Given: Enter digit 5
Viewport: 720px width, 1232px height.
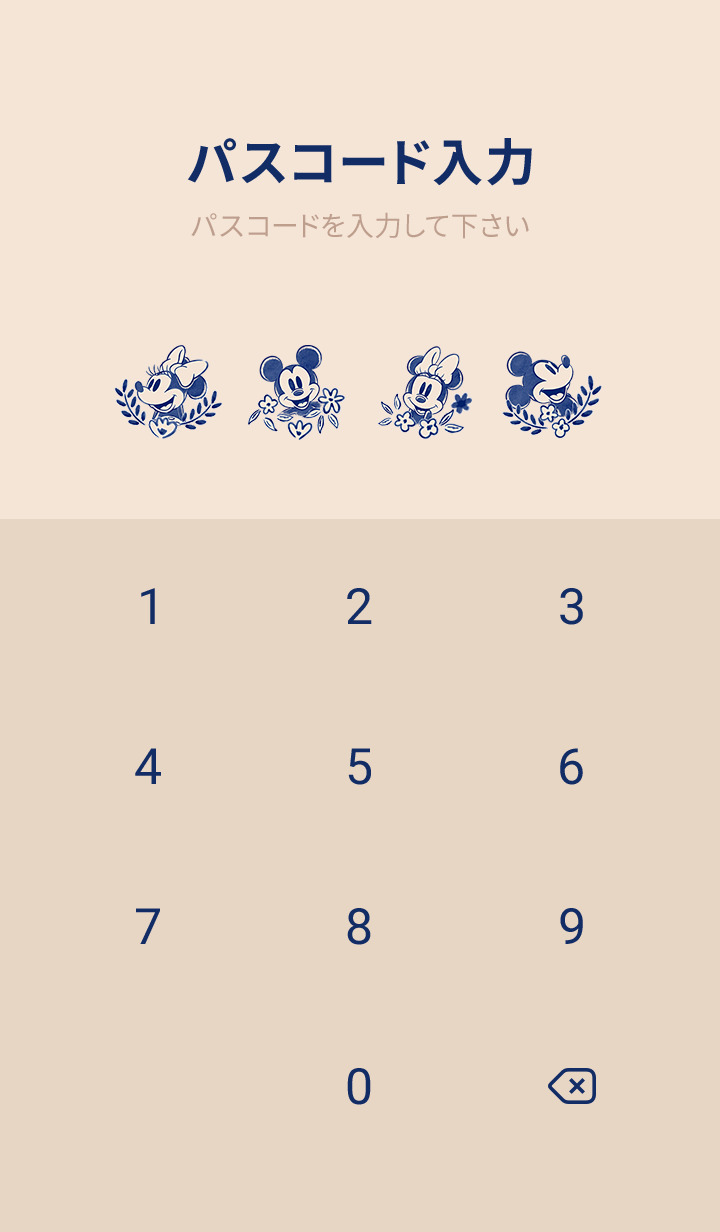Looking at the screenshot, I should click(359, 767).
